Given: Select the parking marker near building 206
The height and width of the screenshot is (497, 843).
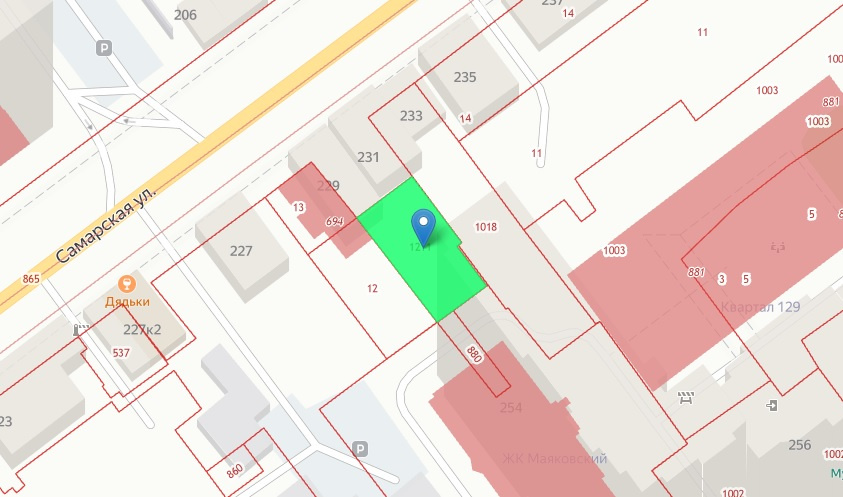Looking at the screenshot, I should pos(103,48).
